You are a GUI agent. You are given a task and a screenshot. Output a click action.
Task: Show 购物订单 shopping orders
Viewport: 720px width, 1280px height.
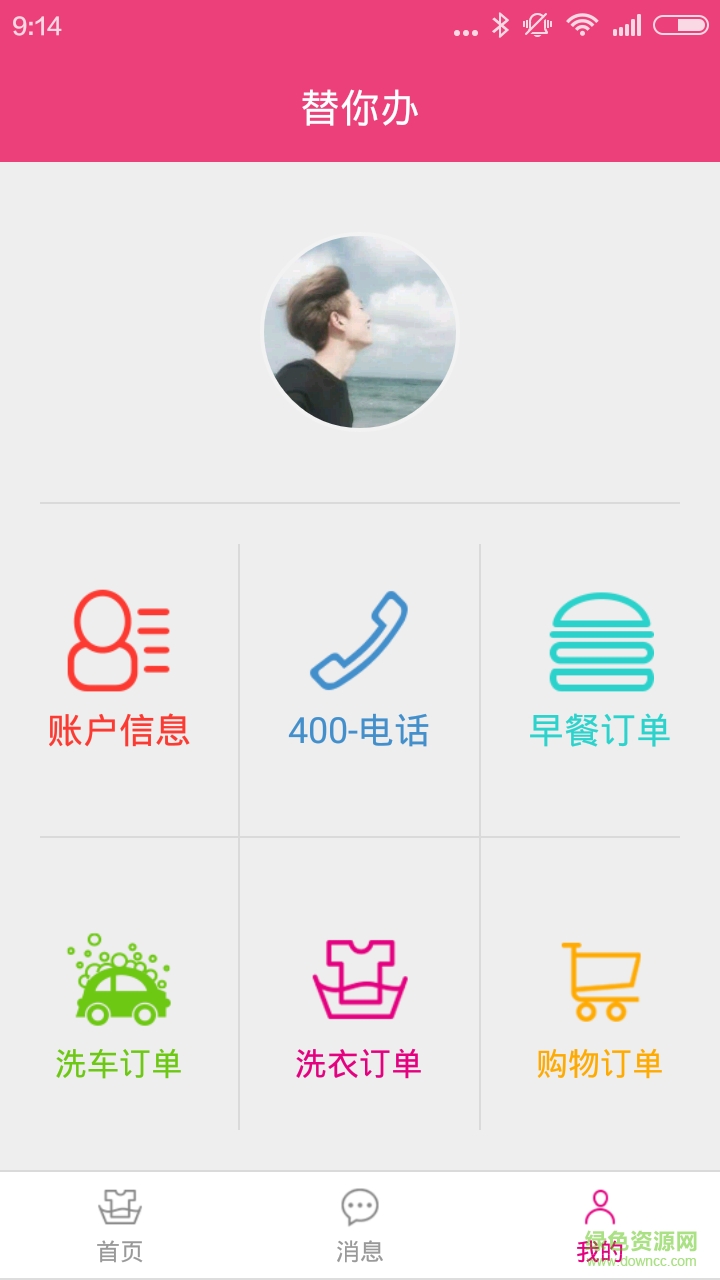pos(600,1005)
